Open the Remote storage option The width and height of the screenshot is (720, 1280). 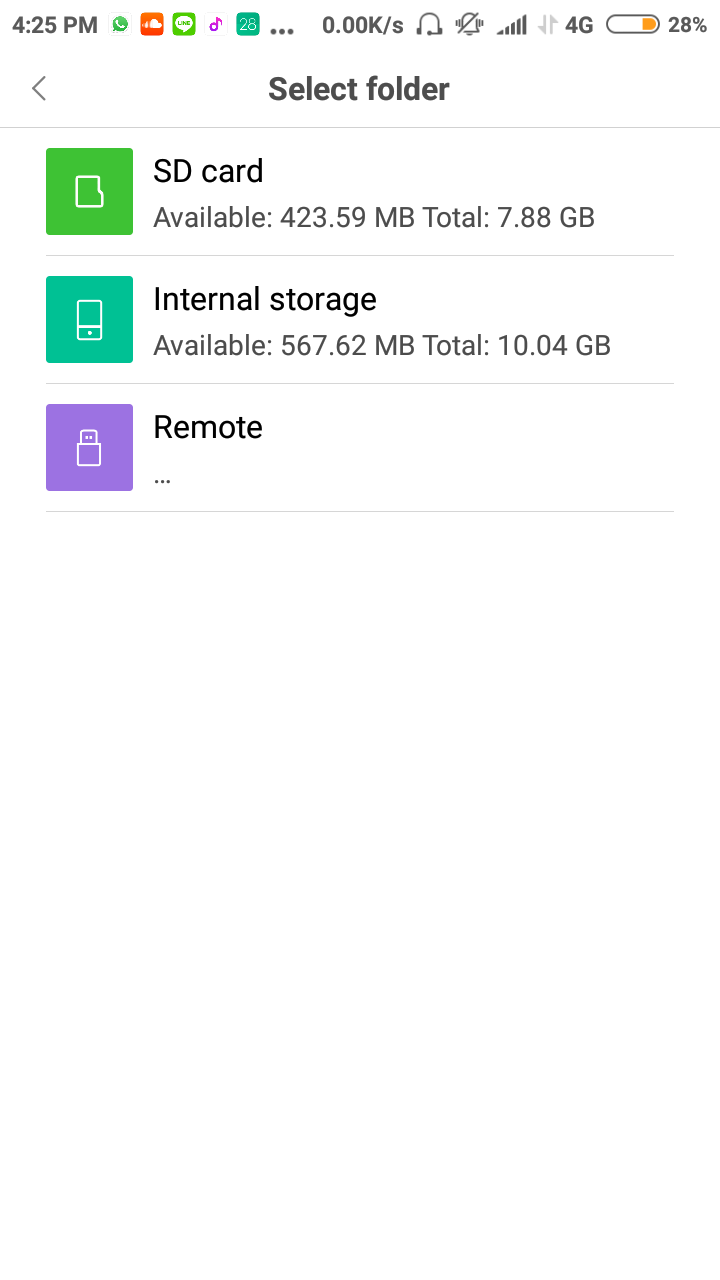pyautogui.click(x=359, y=448)
